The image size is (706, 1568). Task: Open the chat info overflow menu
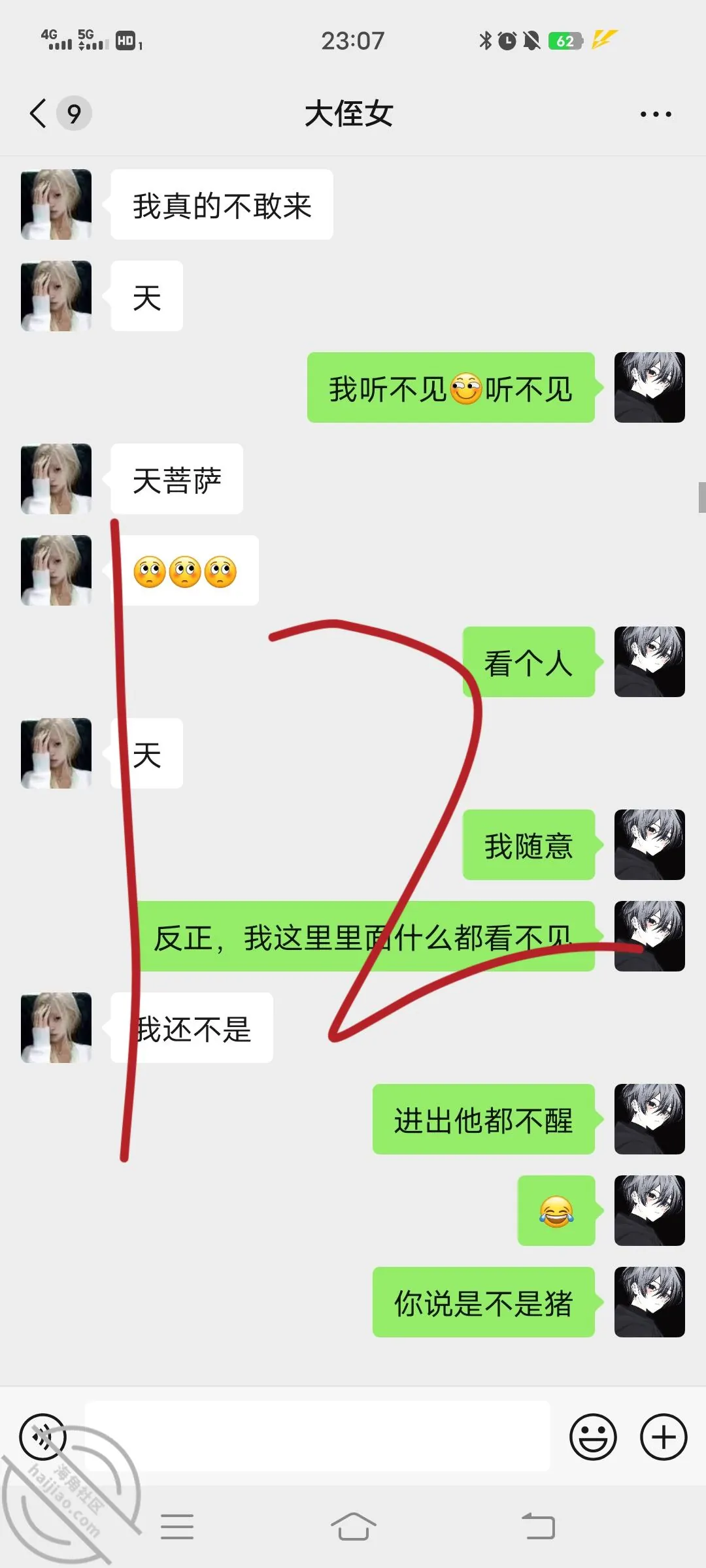pos(656,114)
